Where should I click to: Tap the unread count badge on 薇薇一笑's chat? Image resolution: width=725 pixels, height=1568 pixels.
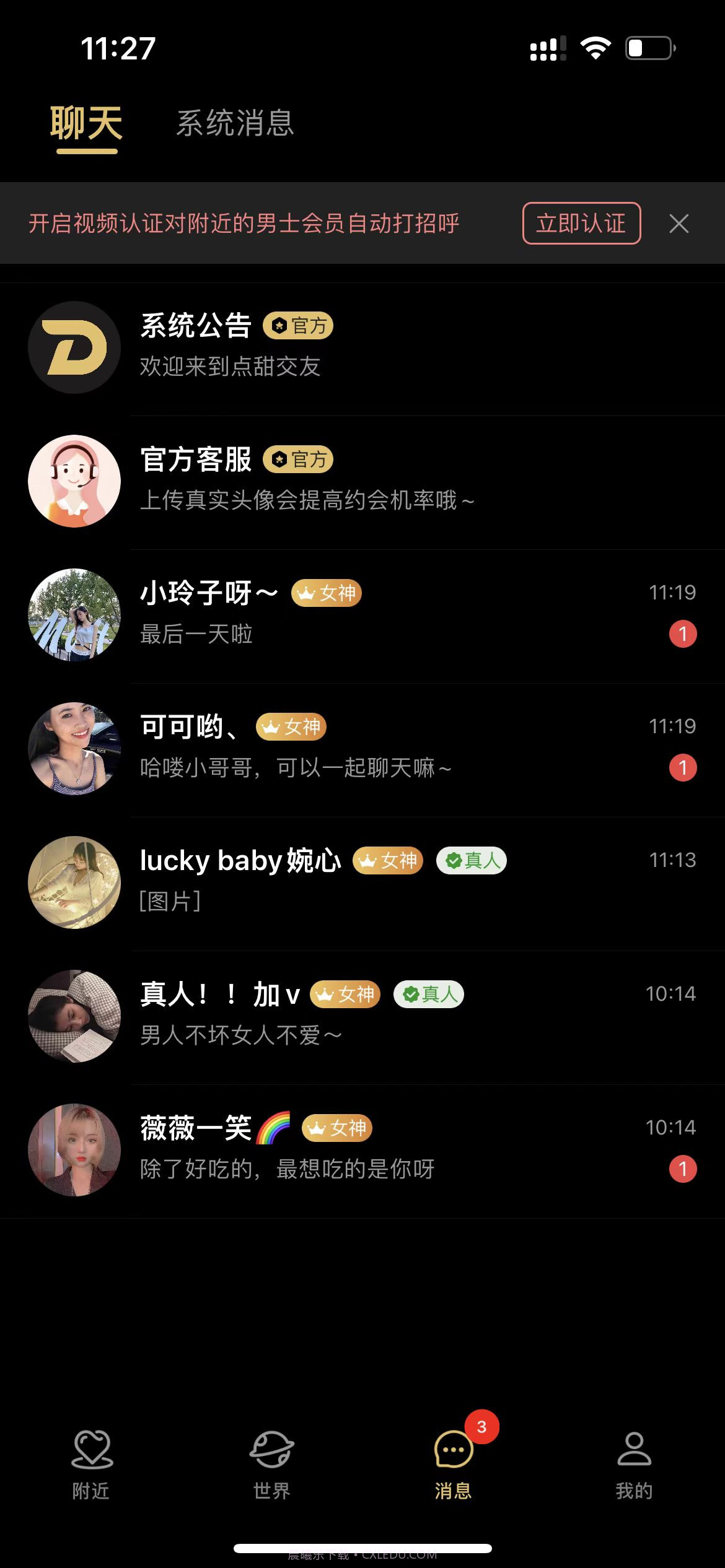pyautogui.click(x=683, y=1168)
